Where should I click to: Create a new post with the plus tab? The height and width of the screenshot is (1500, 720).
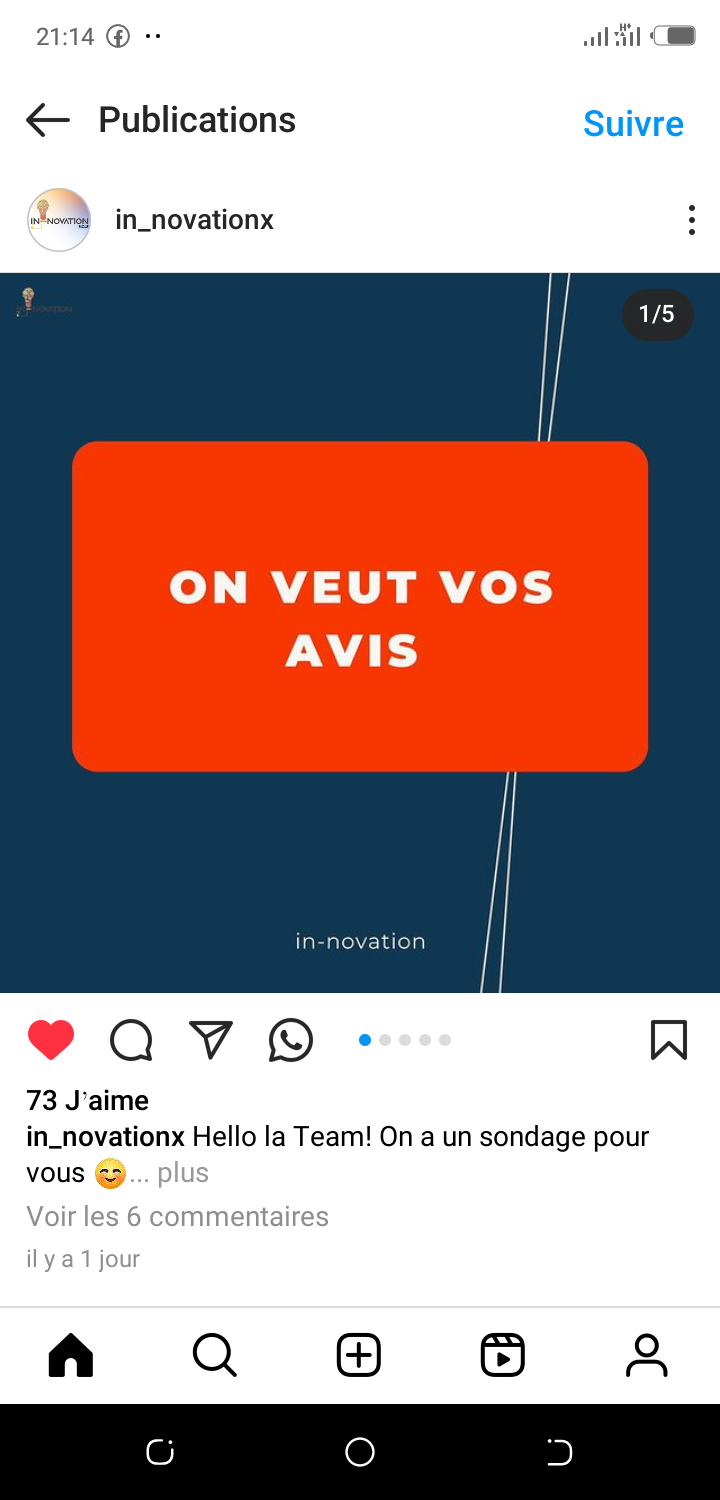359,1356
